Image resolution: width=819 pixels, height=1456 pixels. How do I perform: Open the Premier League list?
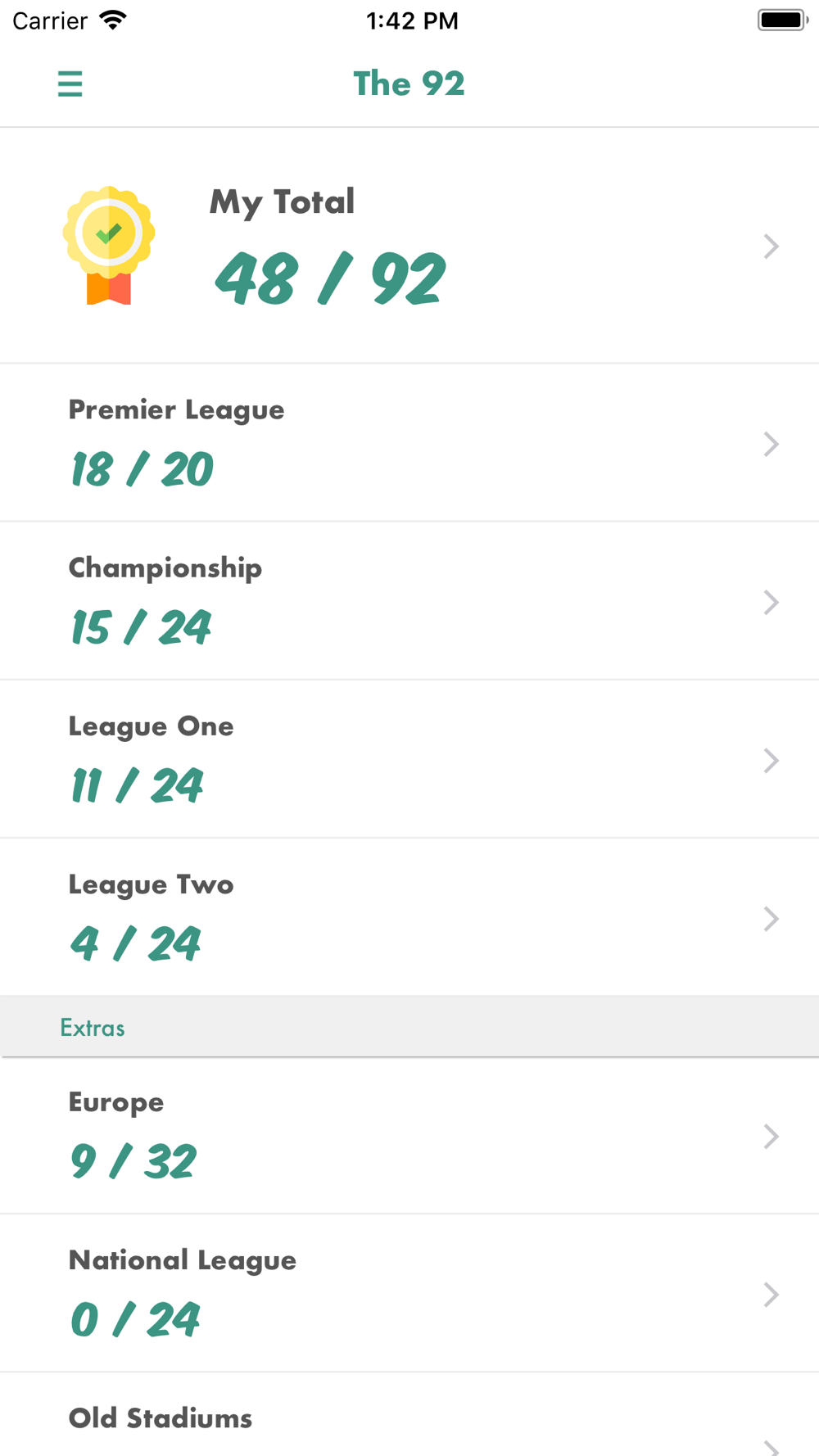click(x=409, y=443)
